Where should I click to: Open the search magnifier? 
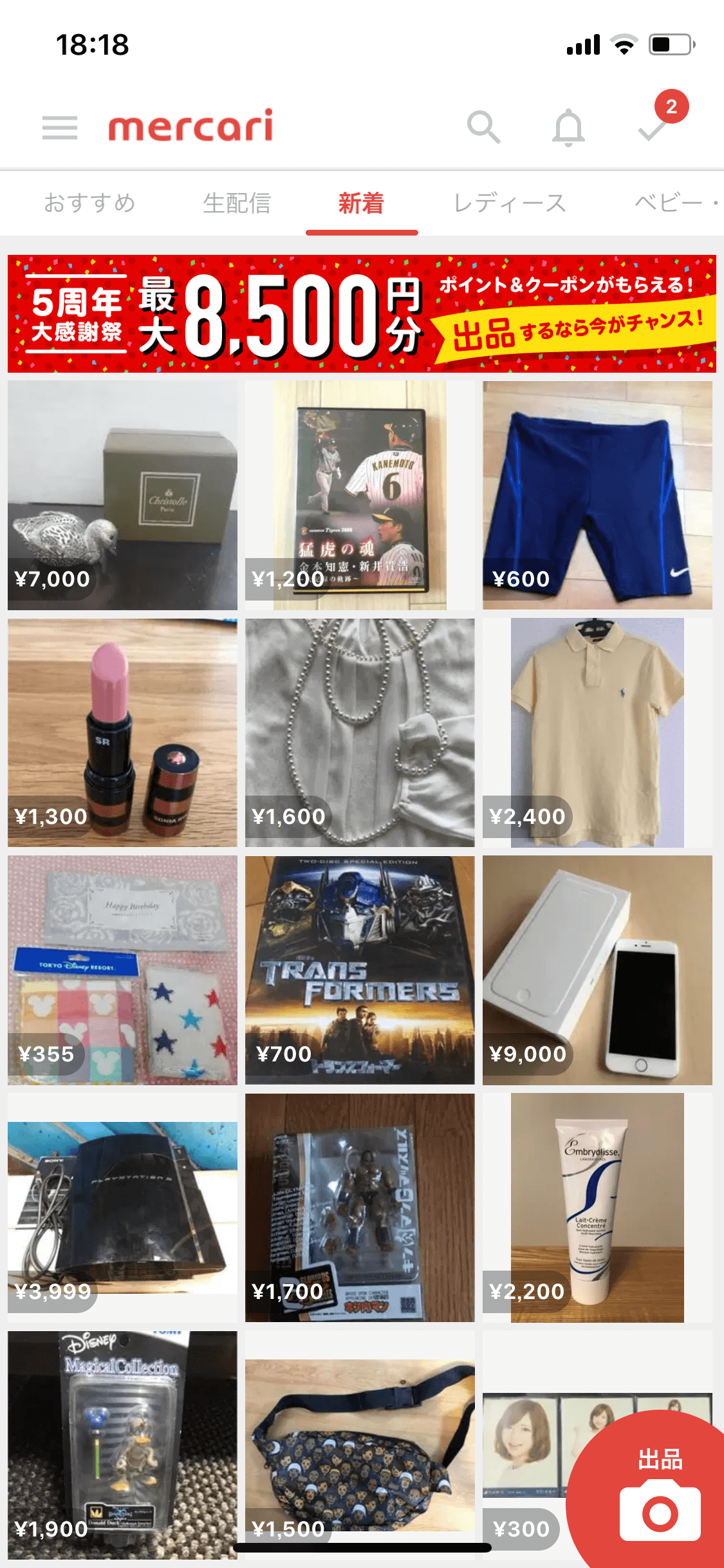pos(483,127)
